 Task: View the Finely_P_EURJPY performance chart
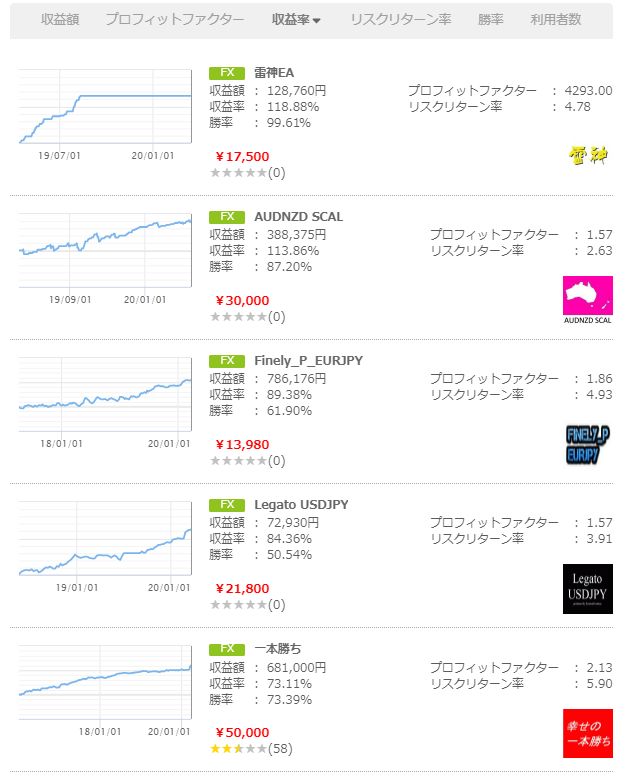105,394
